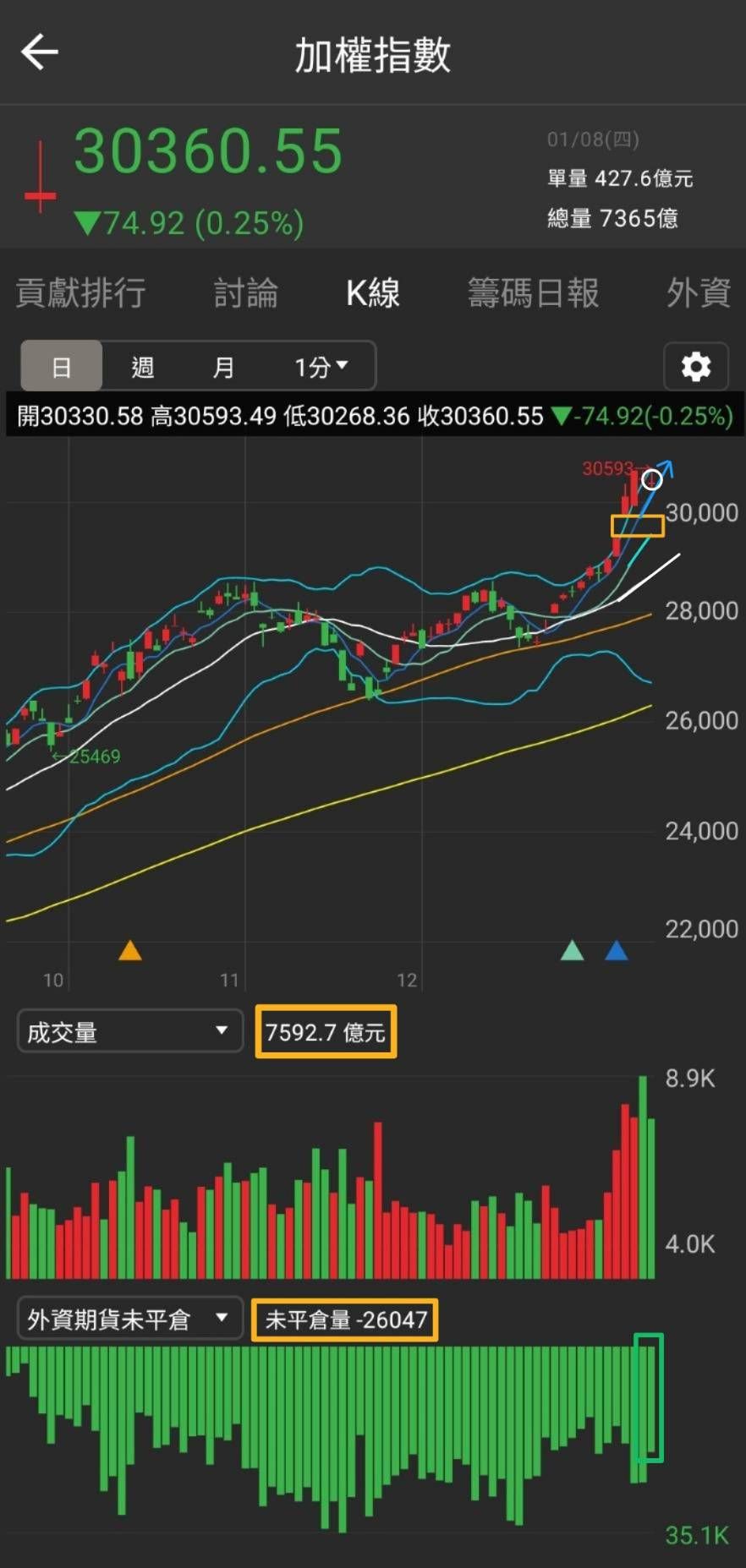Screen dimensions: 746x1568
Task: Open the 外資期貨未平倉 indicator dropdown
Action: [129, 1319]
